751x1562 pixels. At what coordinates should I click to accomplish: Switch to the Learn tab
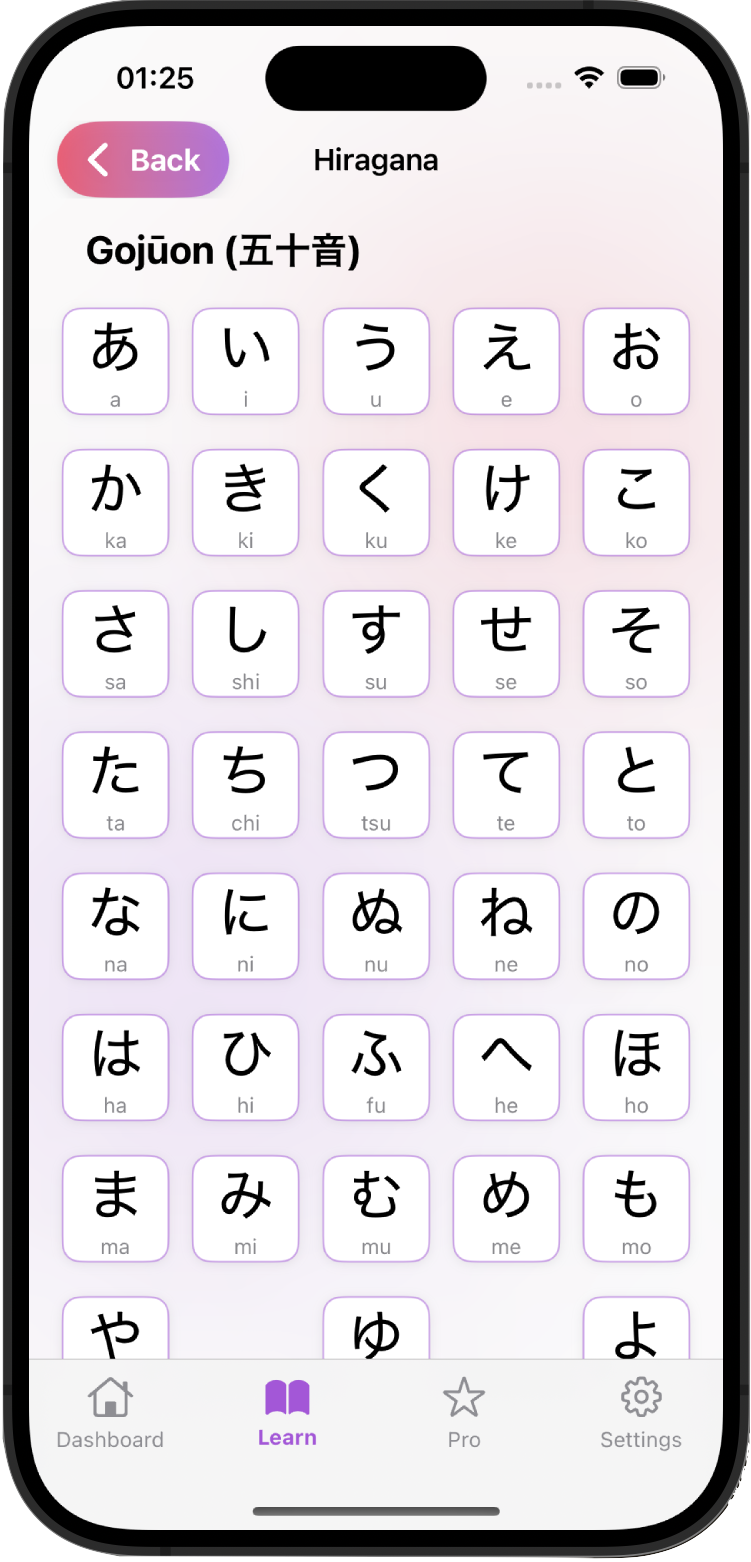[287, 1410]
